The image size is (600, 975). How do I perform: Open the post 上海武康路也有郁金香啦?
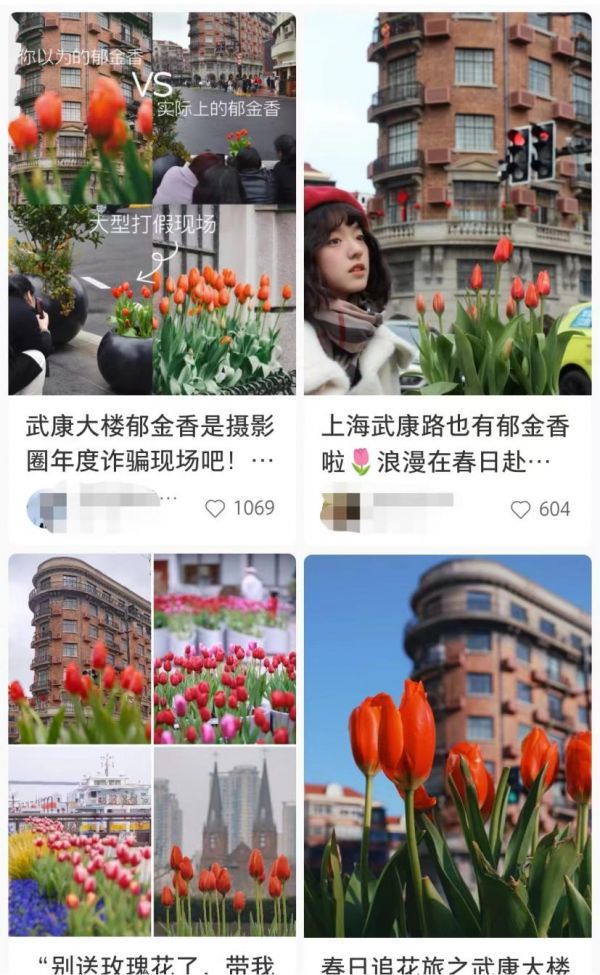tap(446, 444)
